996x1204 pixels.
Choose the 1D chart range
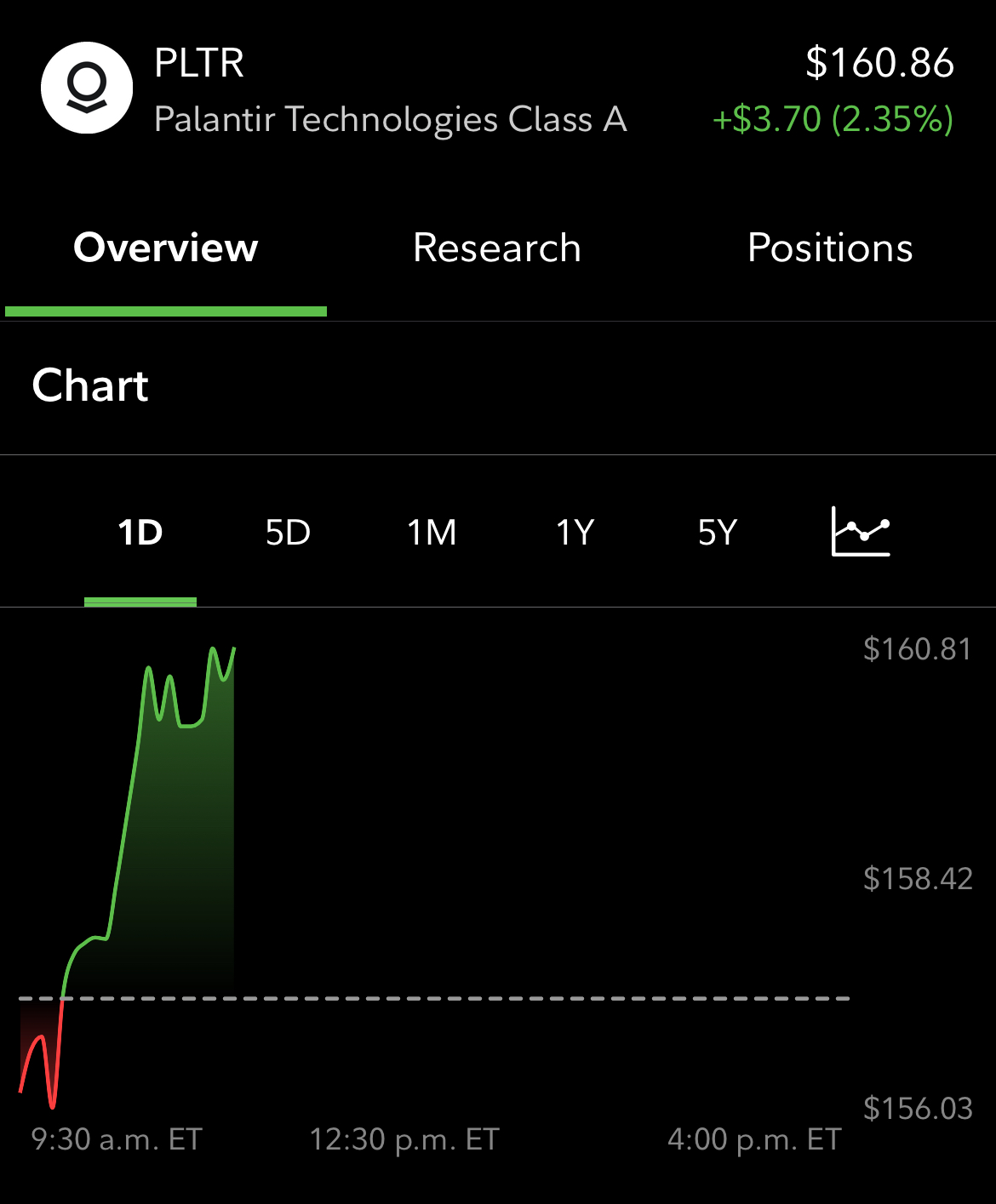(x=140, y=533)
